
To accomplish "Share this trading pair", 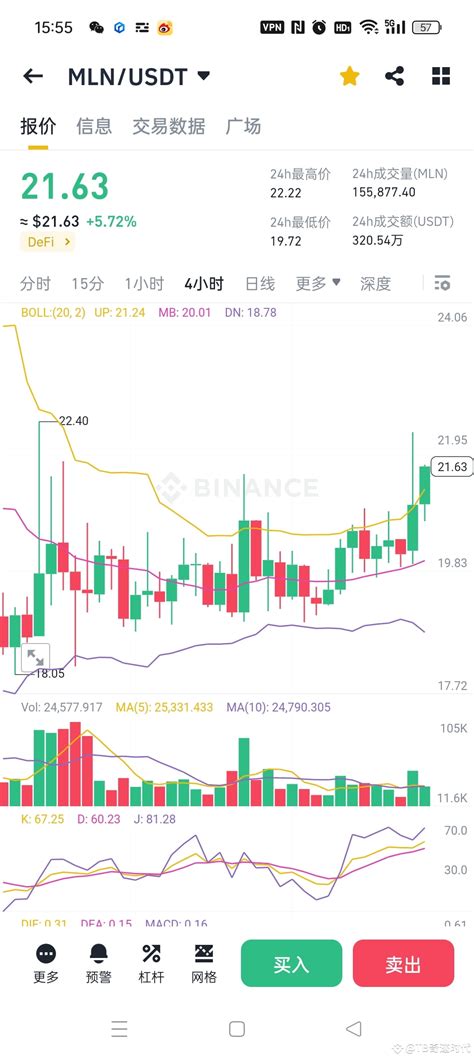I will pyautogui.click(x=394, y=76).
